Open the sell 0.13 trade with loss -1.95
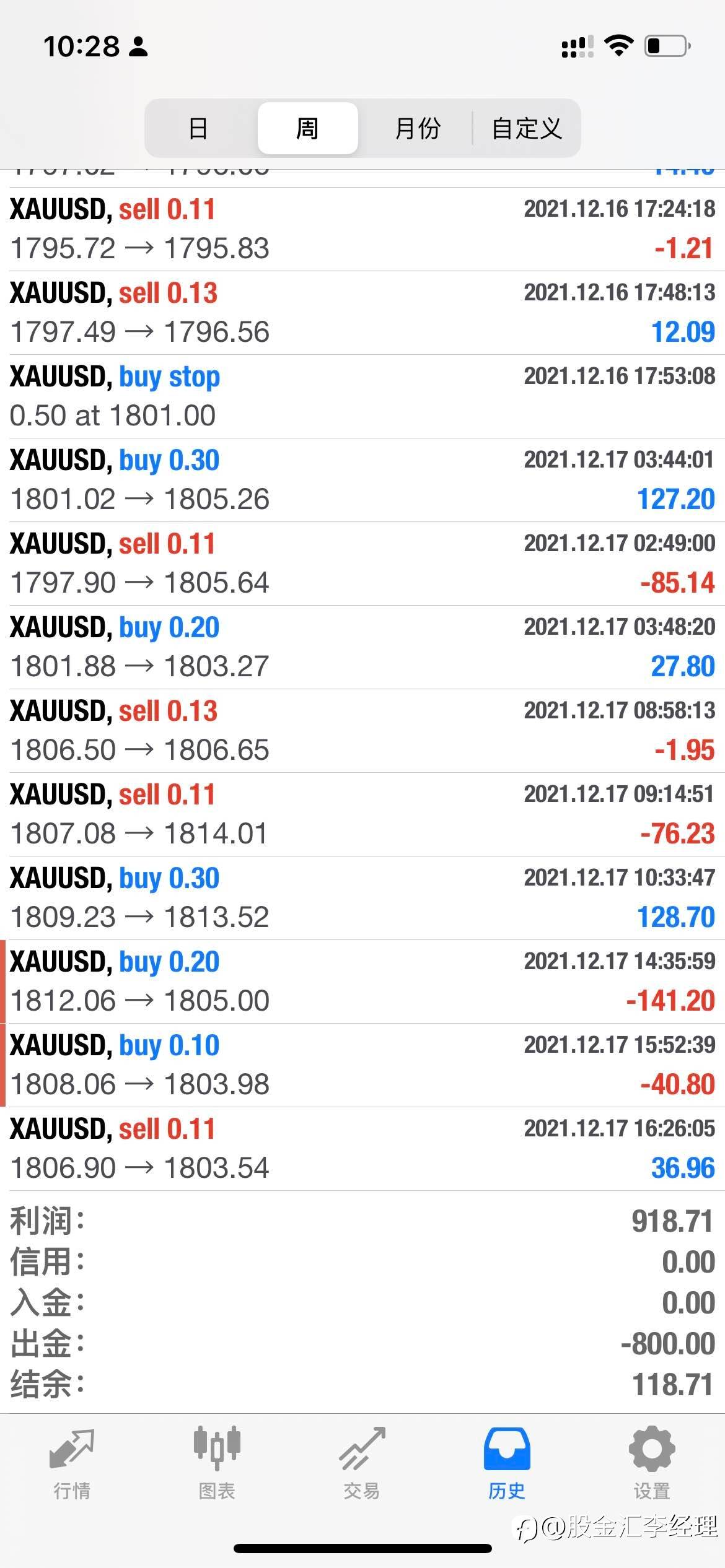725x1568 pixels. (x=362, y=731)
